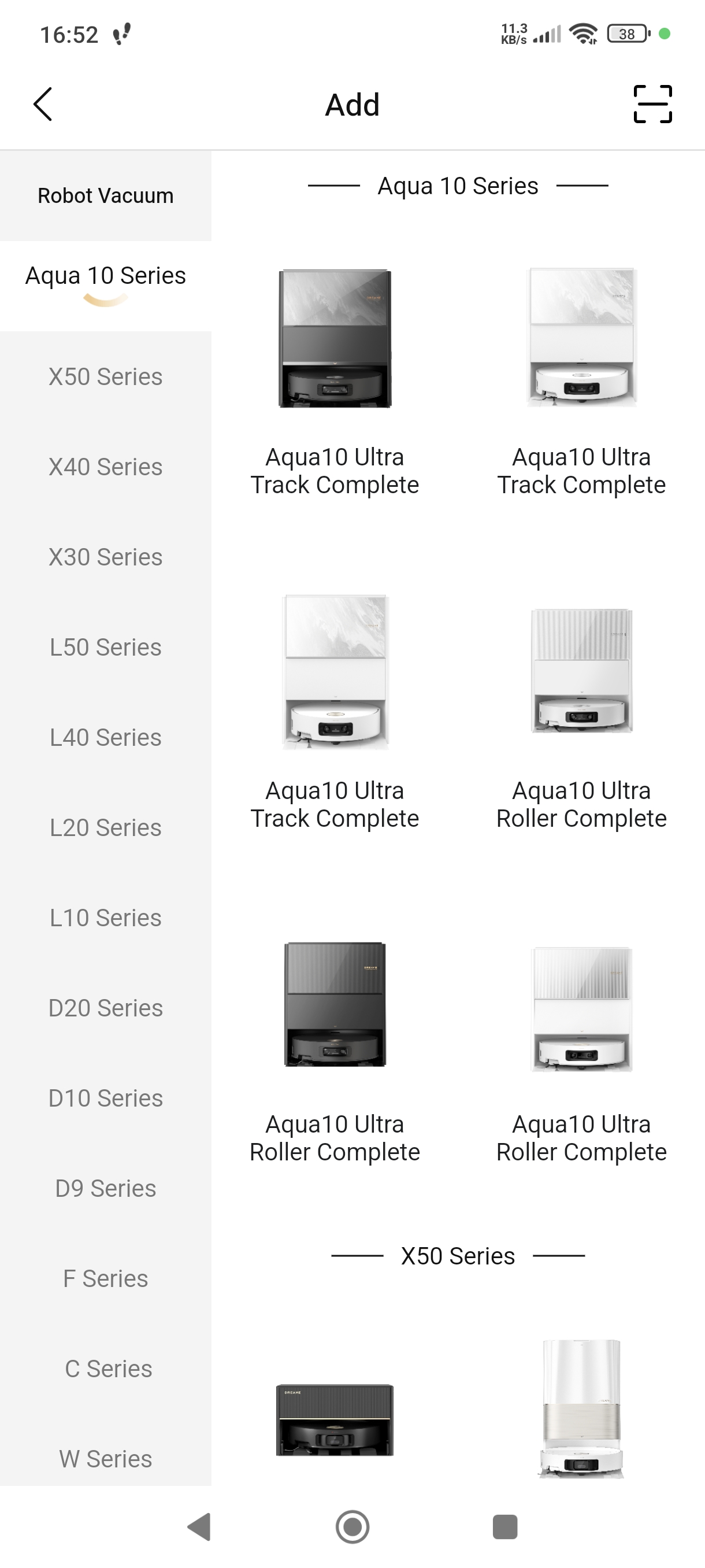Jump to L40 Series
The height and width of the screenshot is (1568, 705).
[105, 737]
